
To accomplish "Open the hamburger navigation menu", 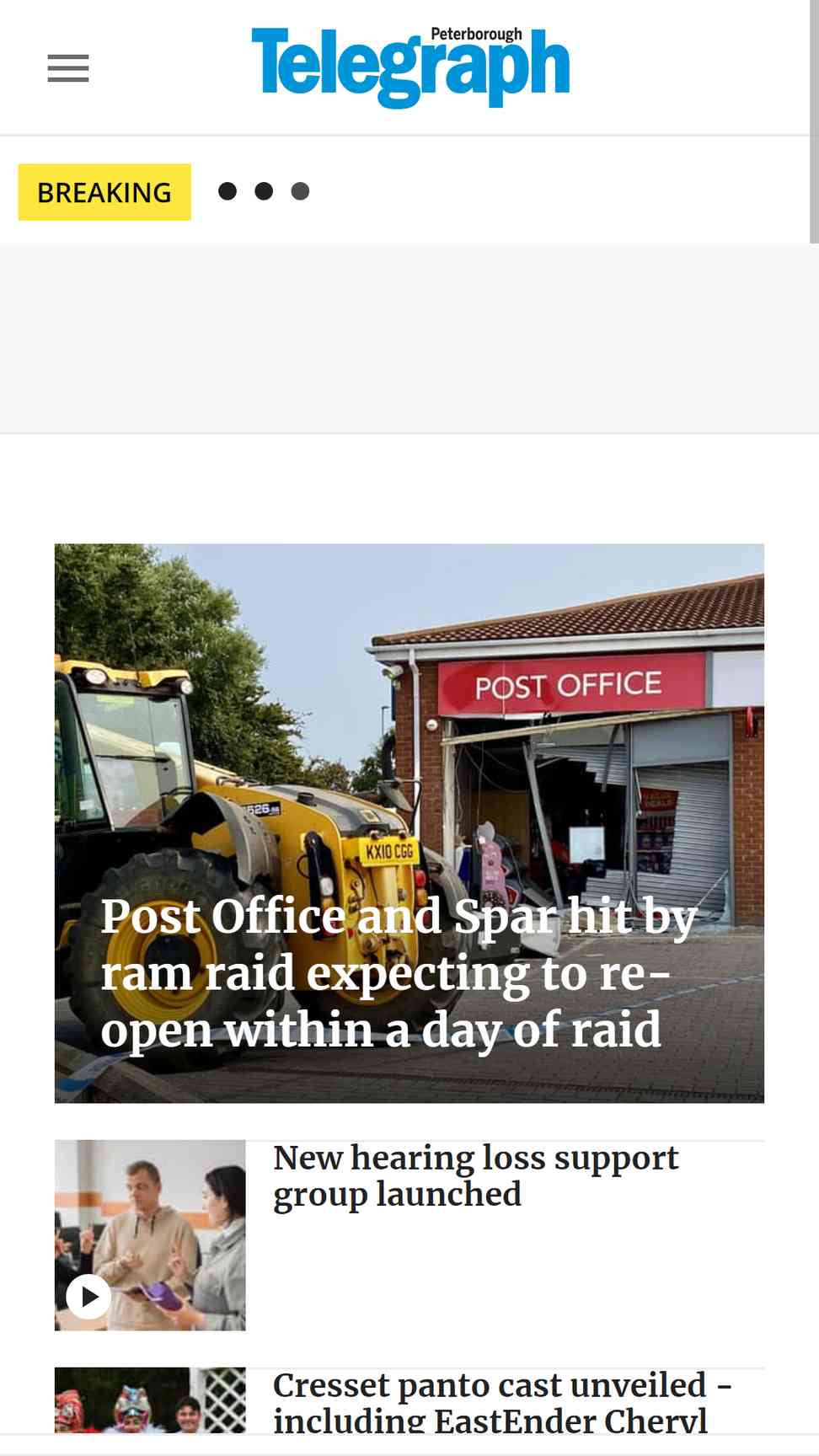I will [68, 68].
